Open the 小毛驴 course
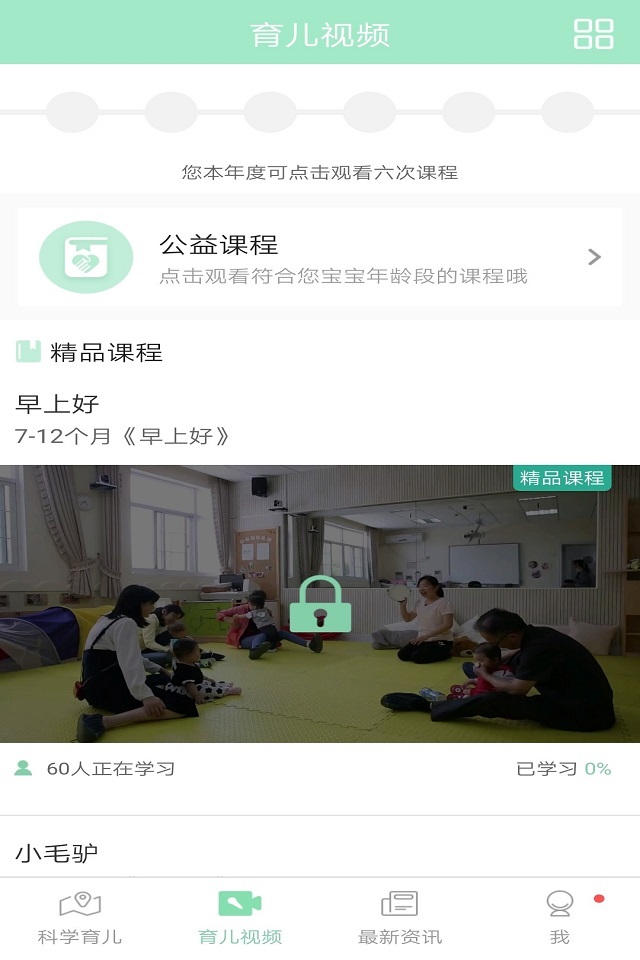The width and height of the screenshot is (640, 960). click(57, 853)
